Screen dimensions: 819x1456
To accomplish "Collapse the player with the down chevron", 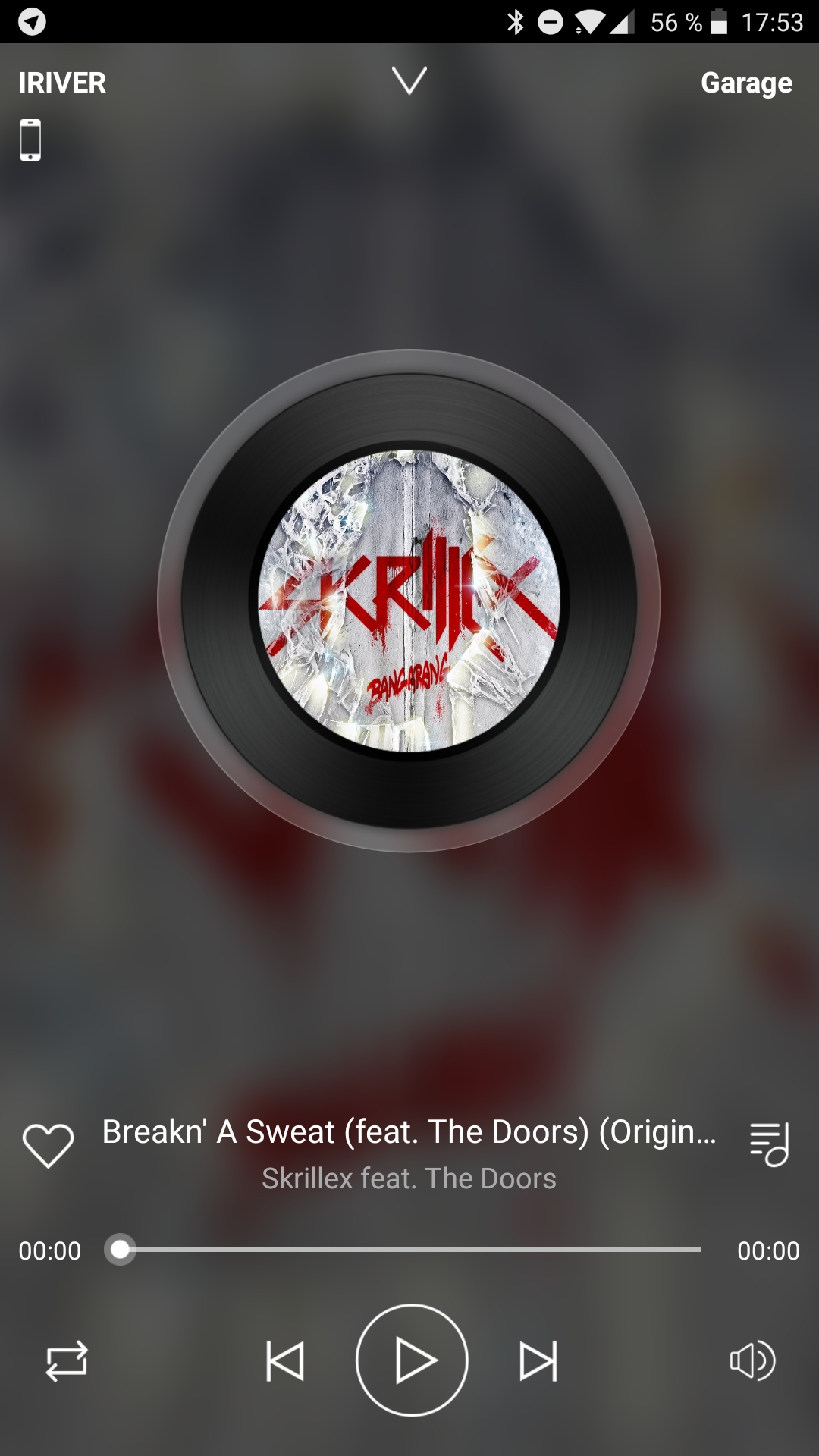I will (409, 80).
